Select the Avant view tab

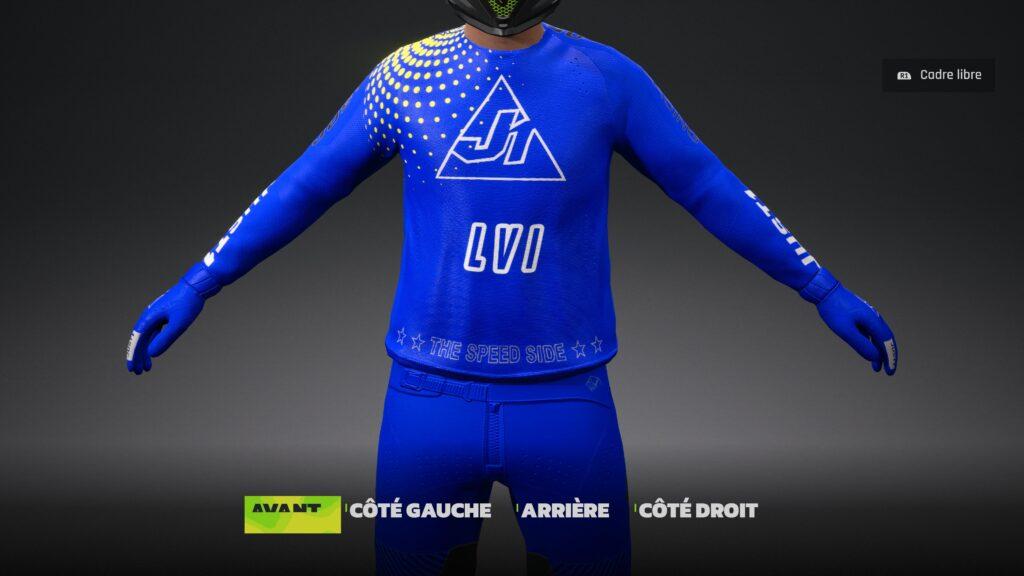[292, 511]
